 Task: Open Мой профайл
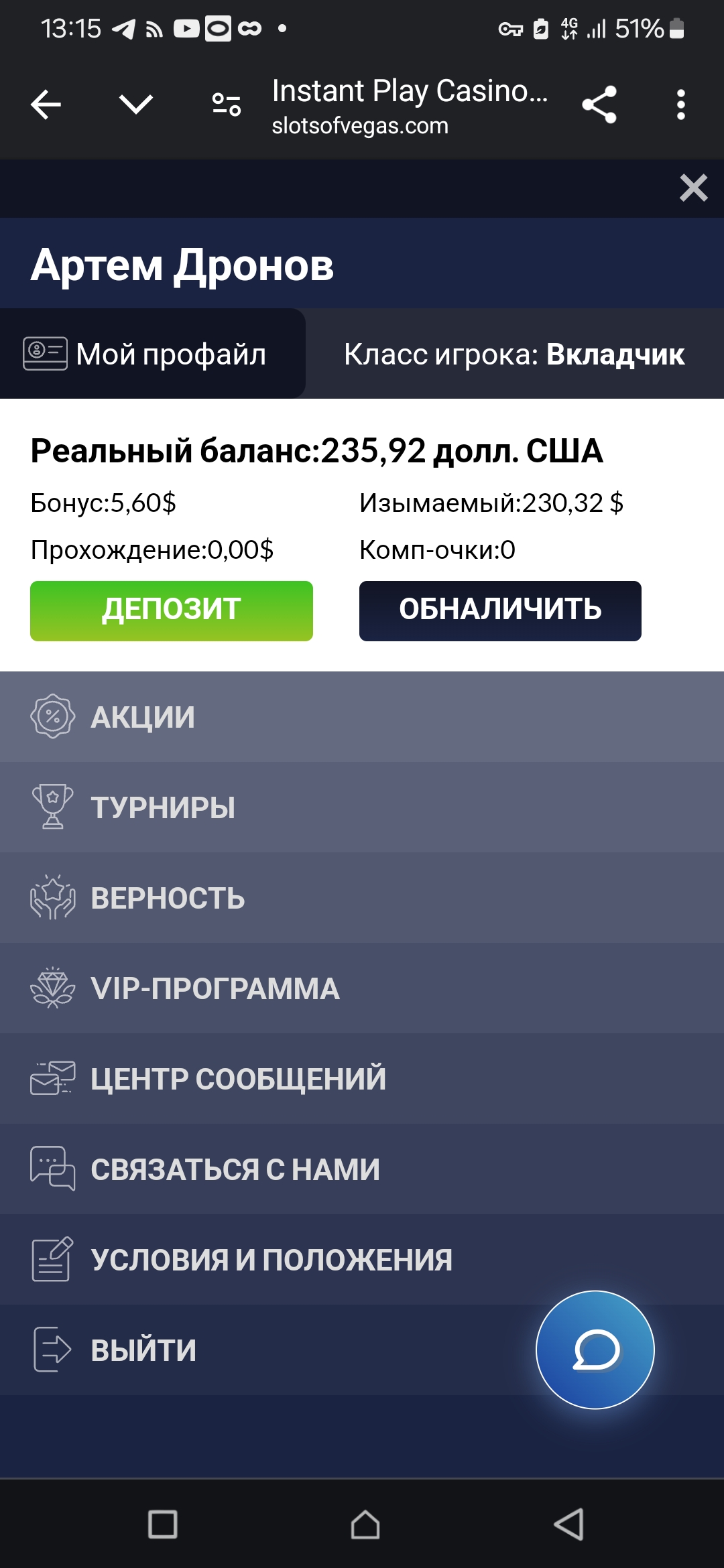153,354
